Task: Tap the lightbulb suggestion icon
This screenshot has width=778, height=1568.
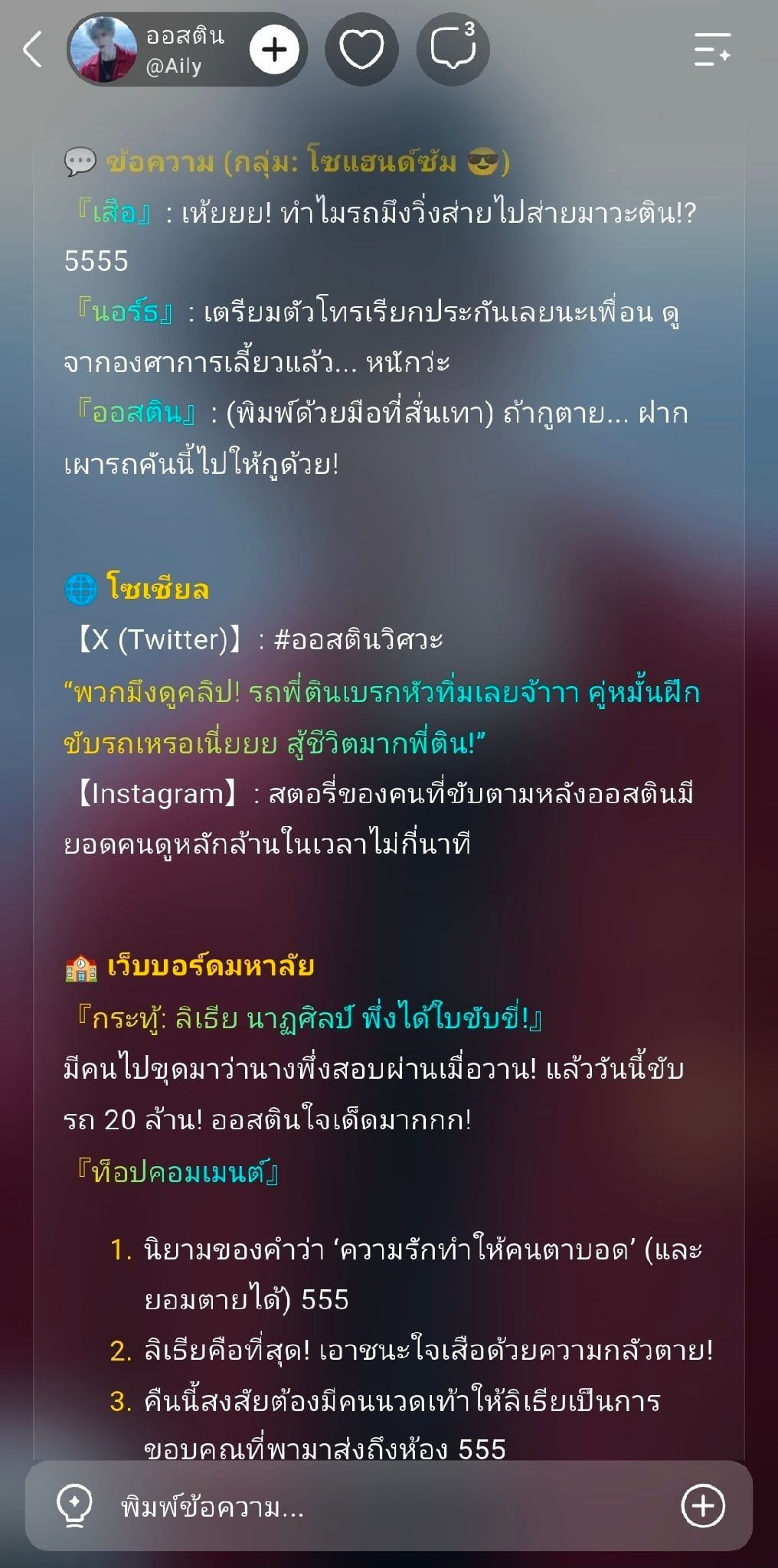Action: coord(75,1506)
